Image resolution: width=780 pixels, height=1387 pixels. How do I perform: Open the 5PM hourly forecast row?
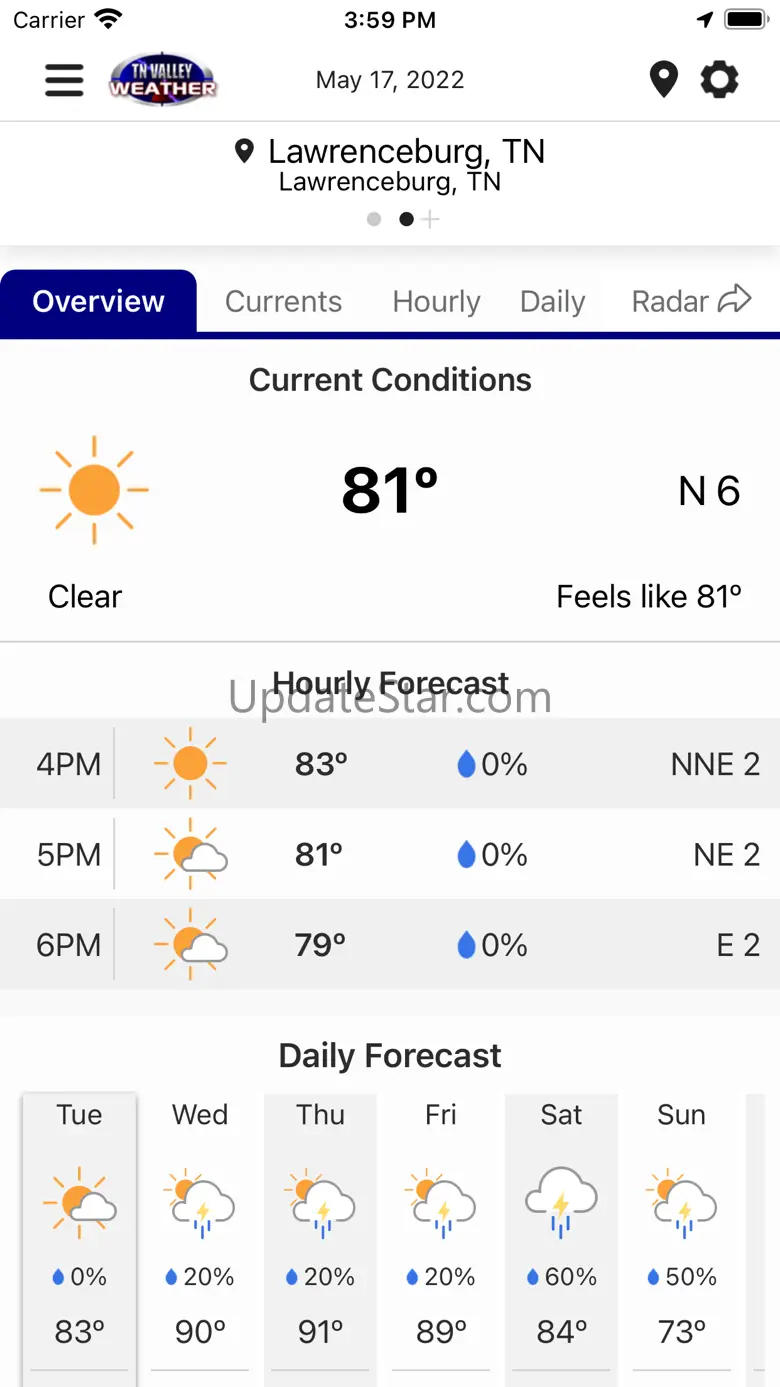coord(390,854)
